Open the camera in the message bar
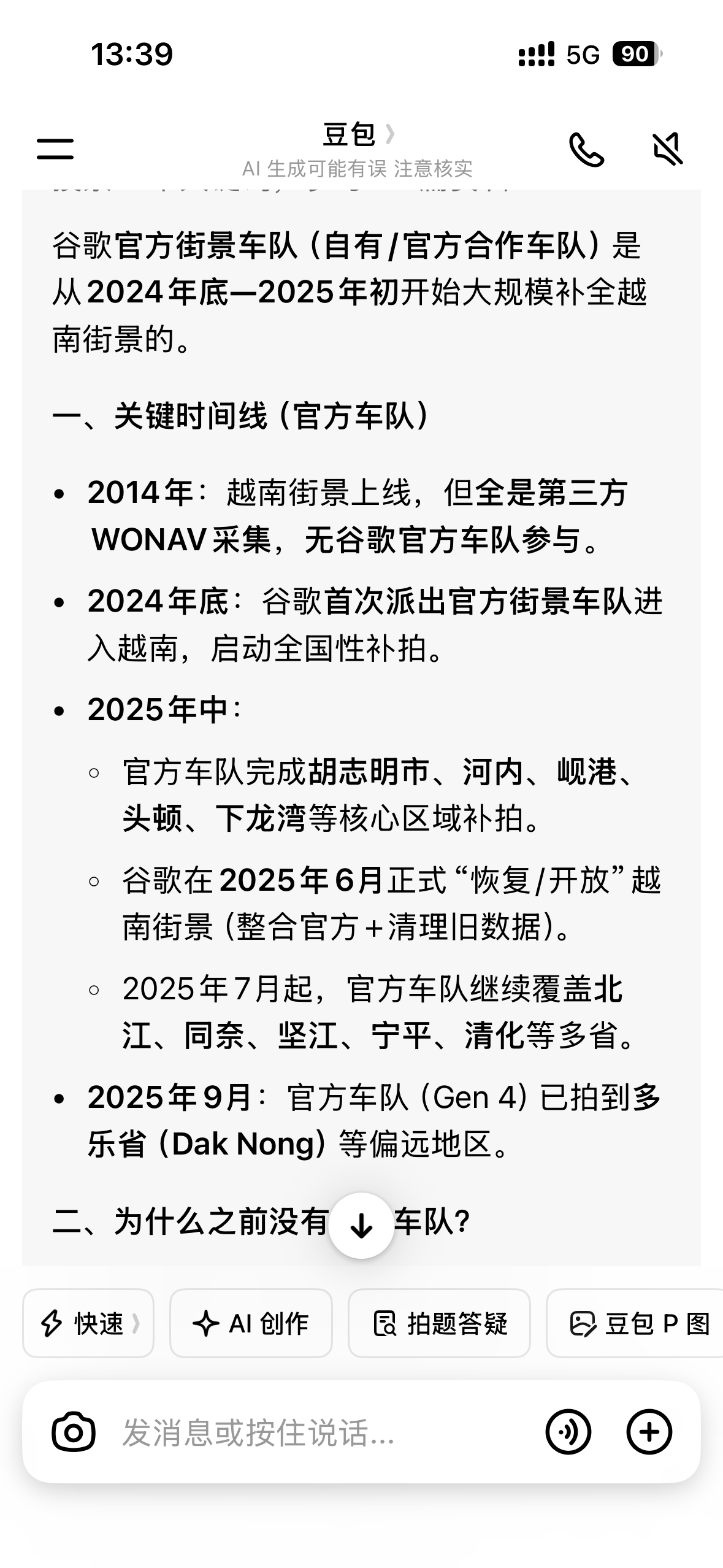Screen dimensions: 723x1568 pos(74,1432)
